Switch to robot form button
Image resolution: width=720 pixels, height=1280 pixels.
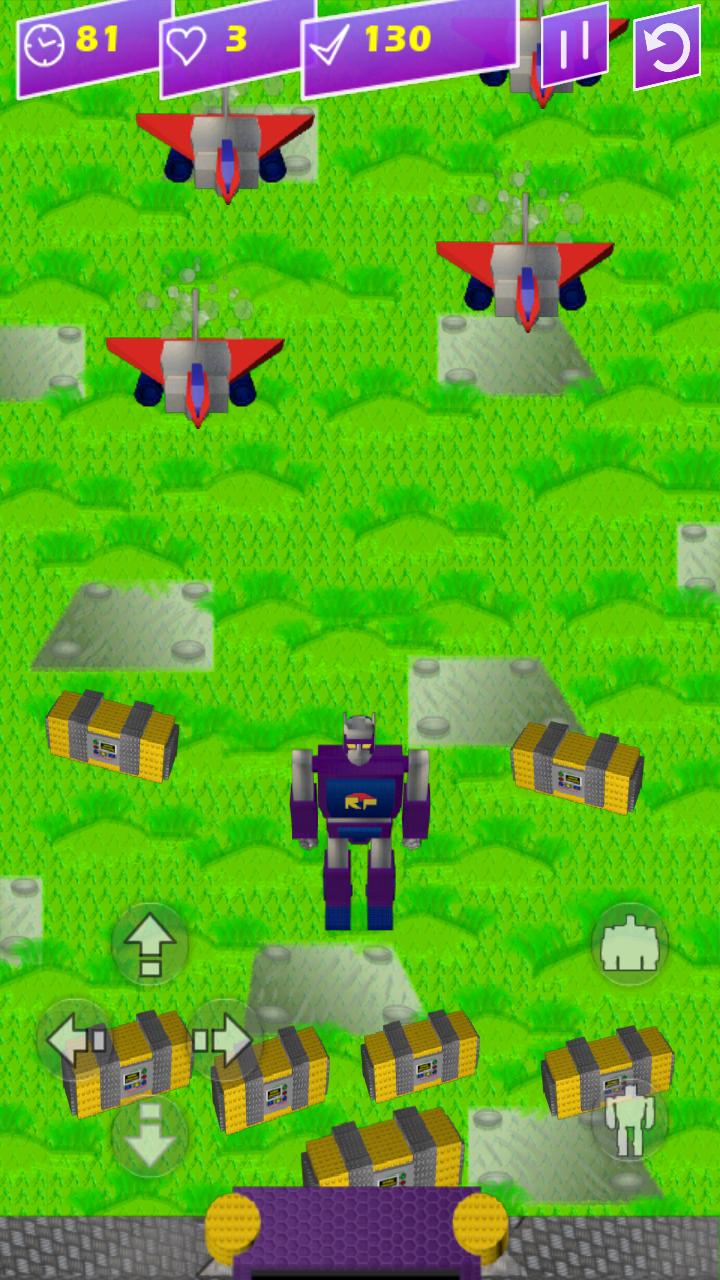(x=629, y=1122)
